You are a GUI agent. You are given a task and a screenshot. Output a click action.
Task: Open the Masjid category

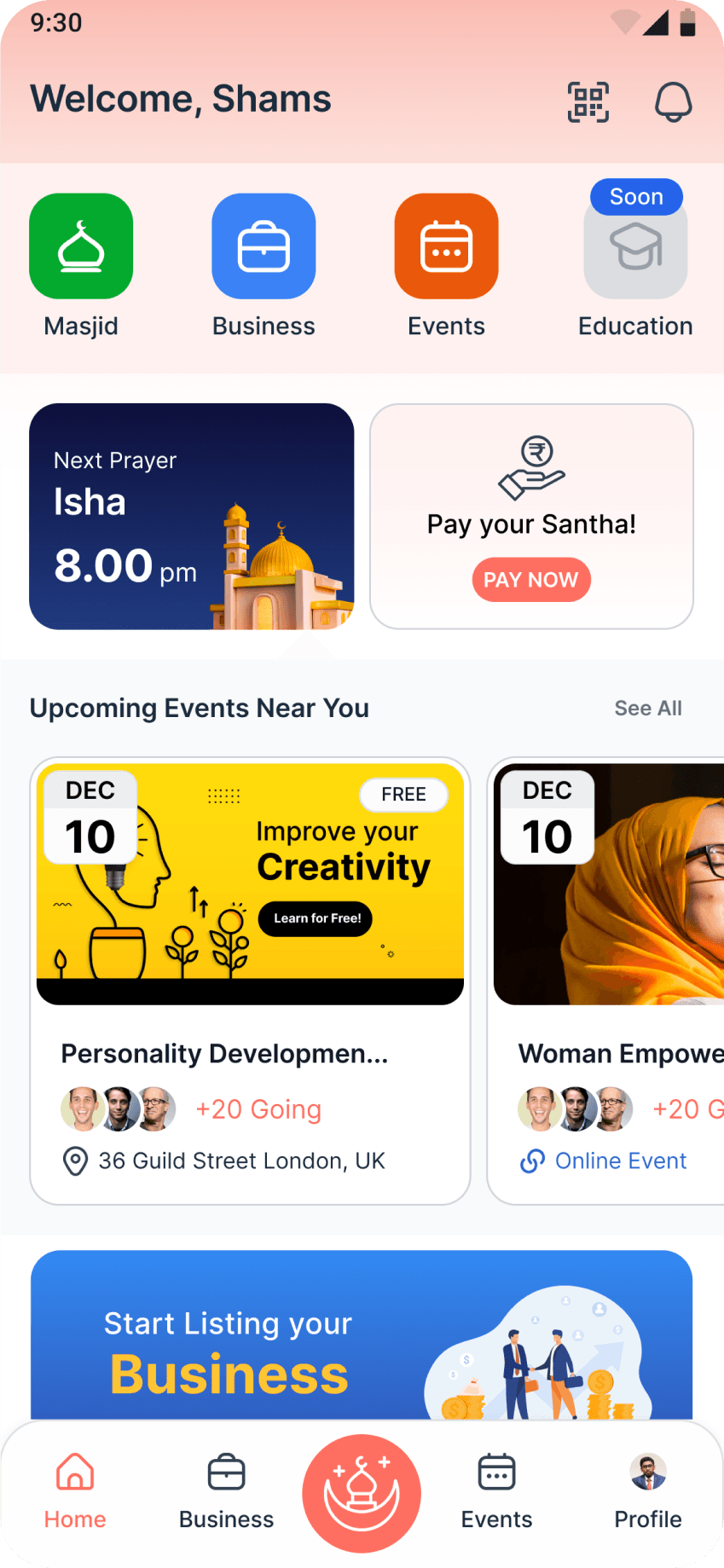[81, 246]
